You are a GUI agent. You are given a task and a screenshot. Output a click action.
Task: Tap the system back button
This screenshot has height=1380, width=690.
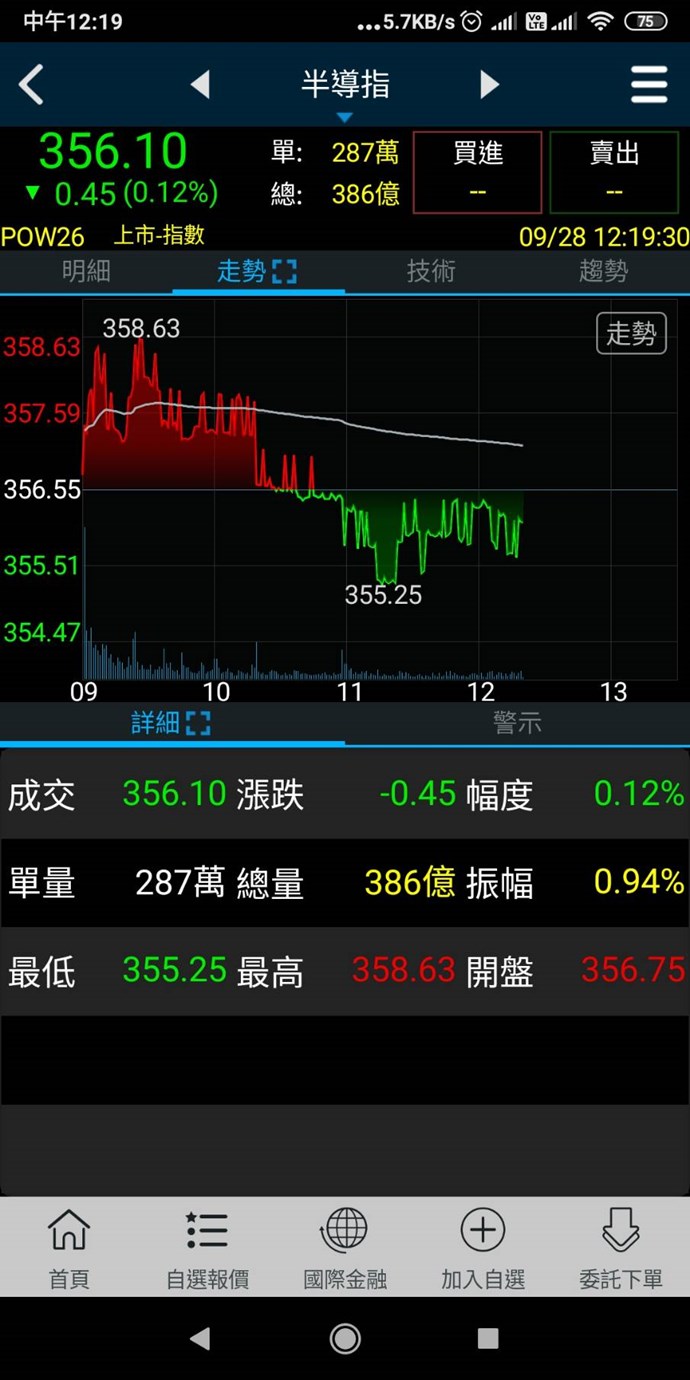(200, 1338)
